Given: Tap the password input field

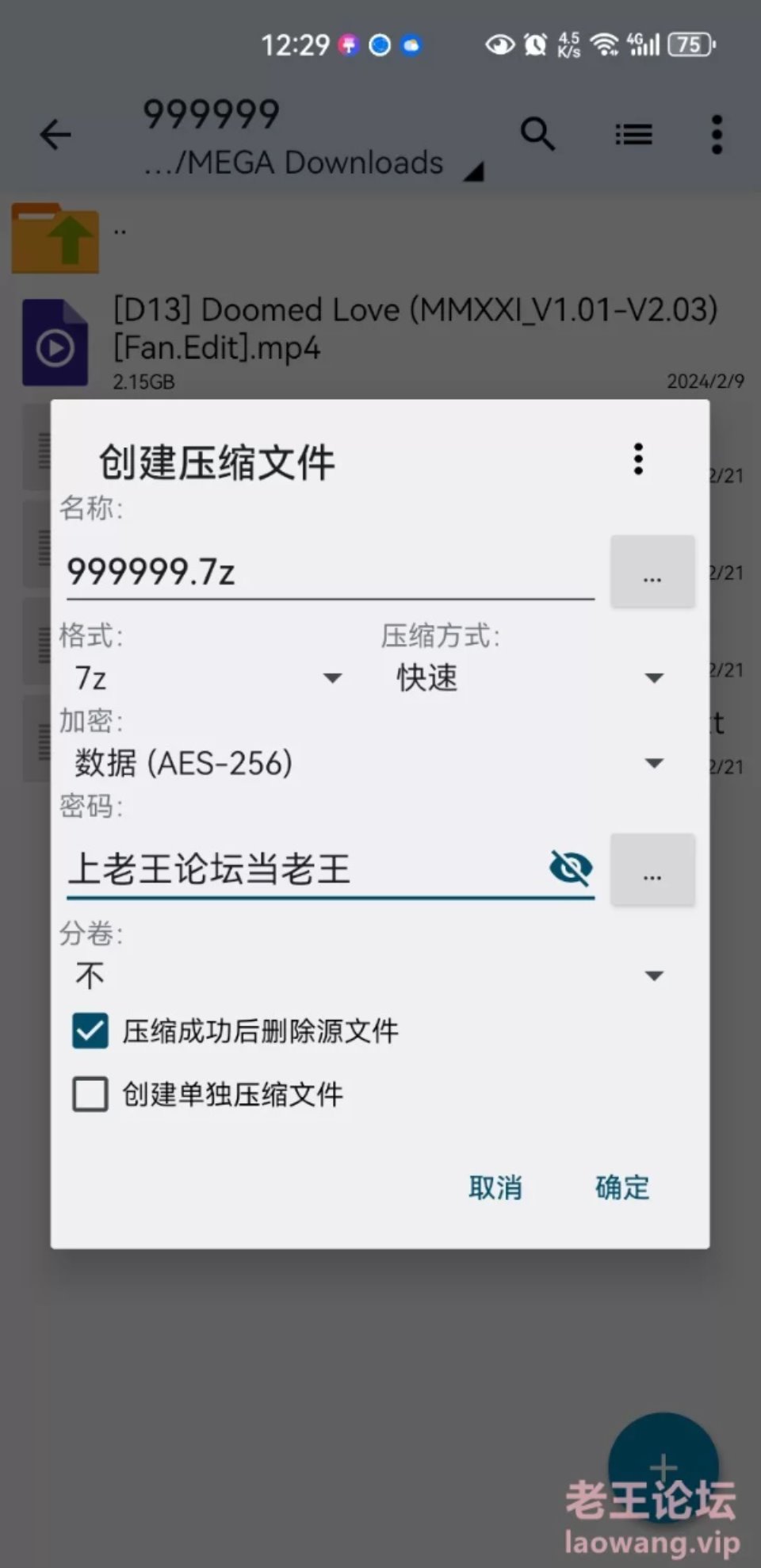Looking at the screenshot, I should click(x=305, y=868).
